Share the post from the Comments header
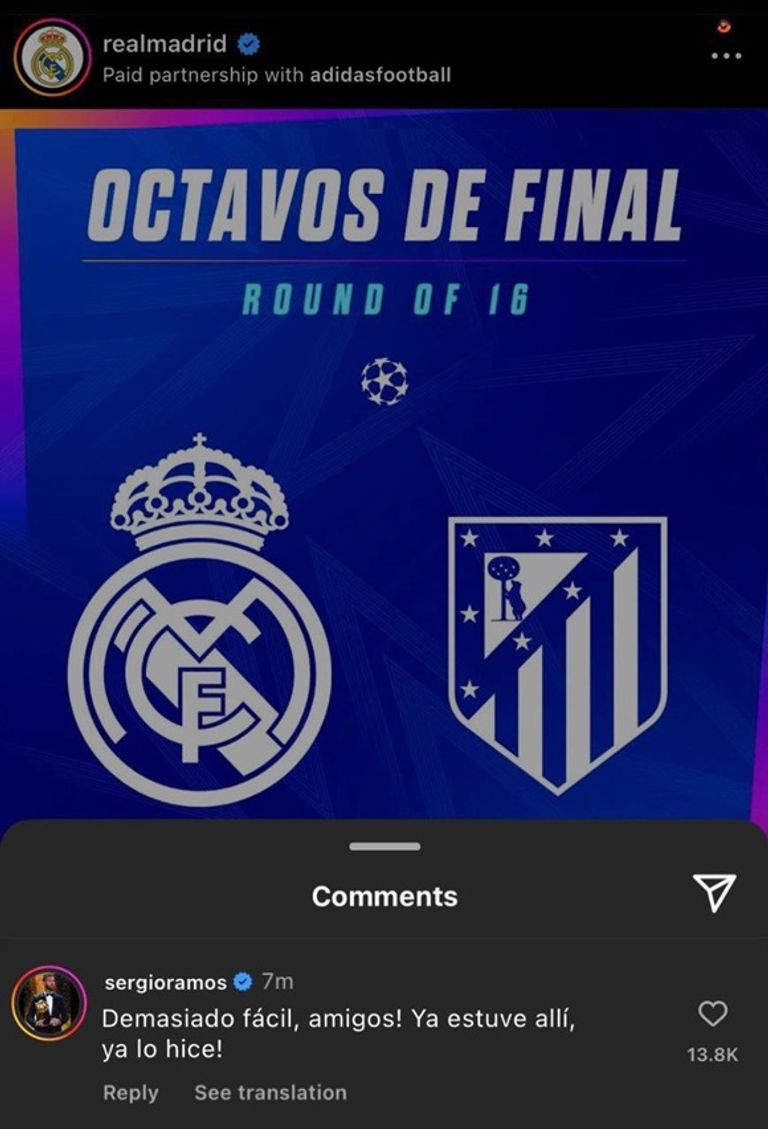This screenshot has width=768, height=1129. (714, 892)
